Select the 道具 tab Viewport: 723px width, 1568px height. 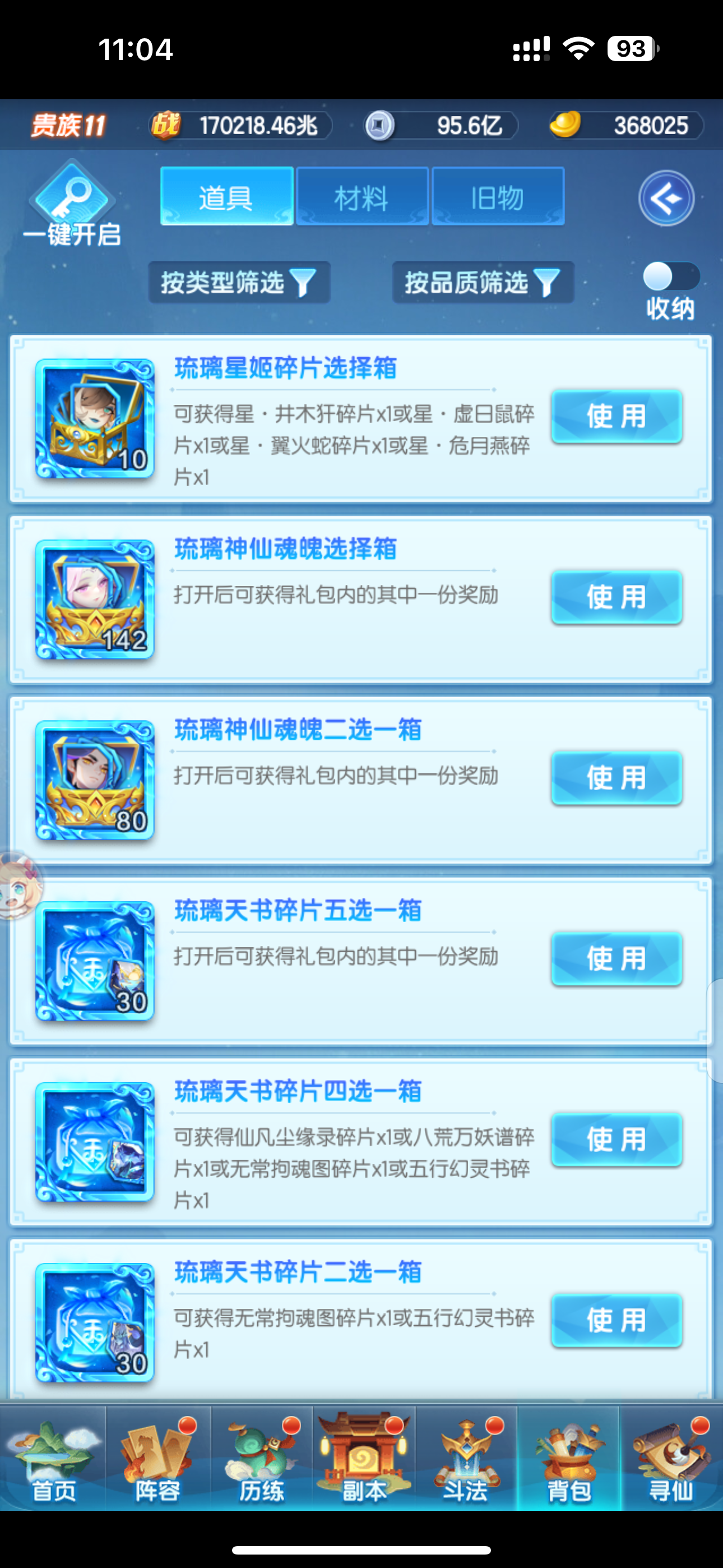coord(226,197)
